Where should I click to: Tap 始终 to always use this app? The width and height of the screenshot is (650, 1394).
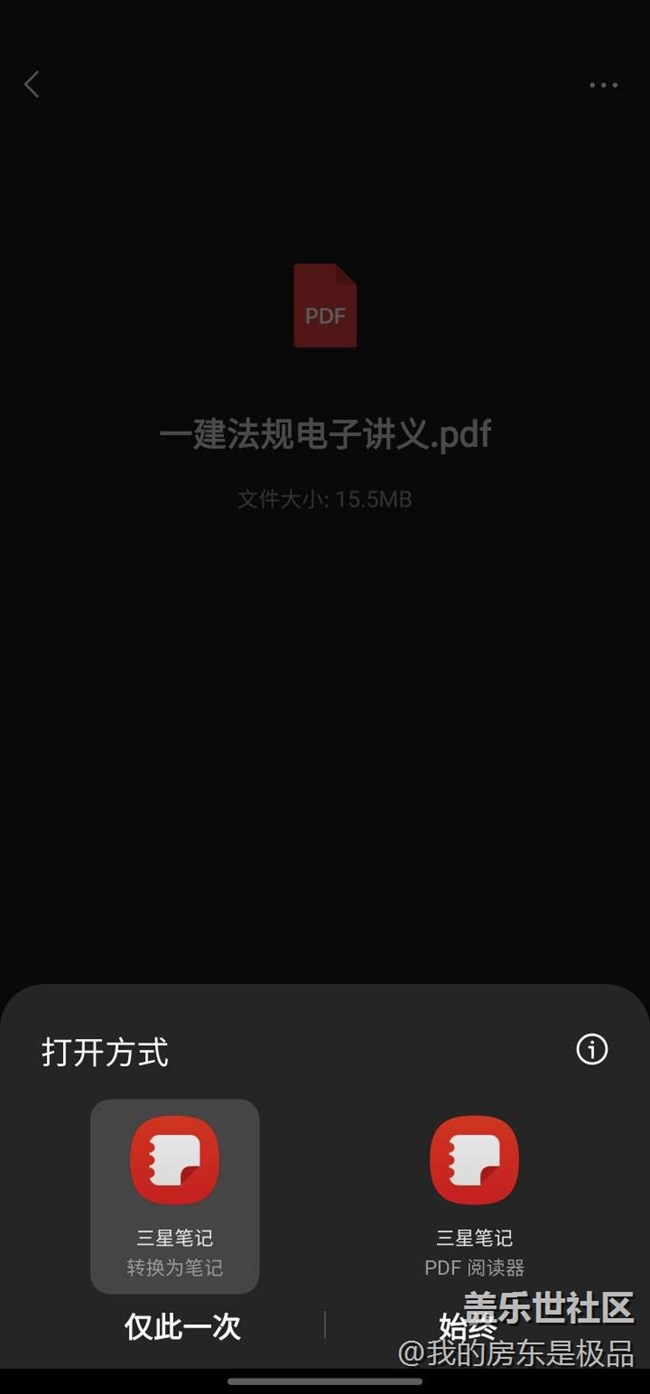(468, 1326)
